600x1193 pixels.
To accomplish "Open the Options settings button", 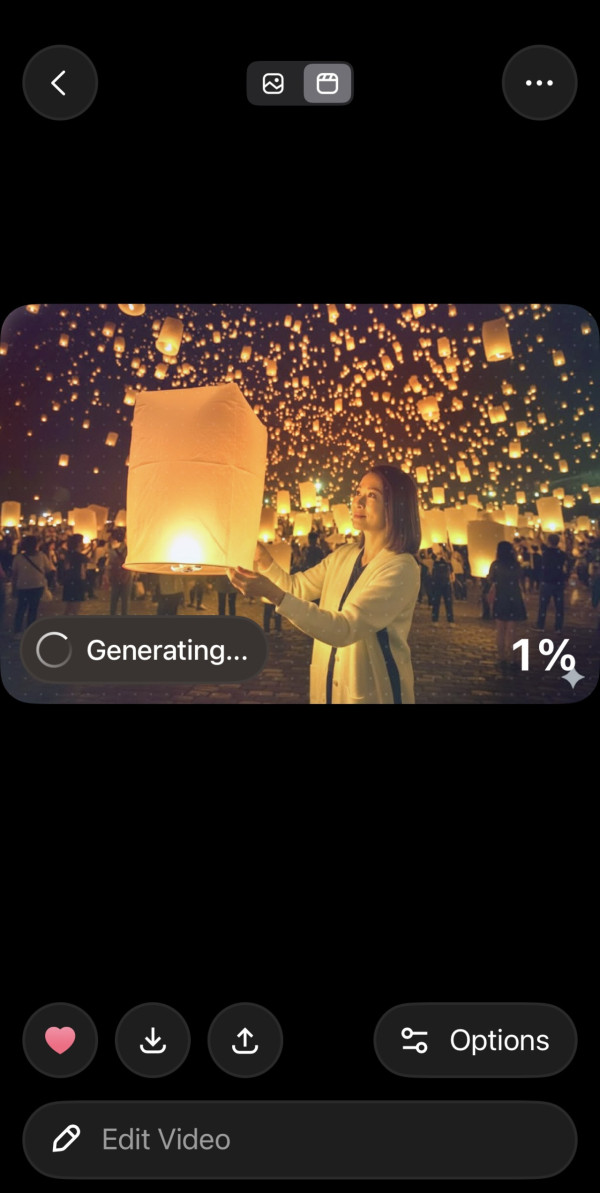I will click(x=475, y=1040).
